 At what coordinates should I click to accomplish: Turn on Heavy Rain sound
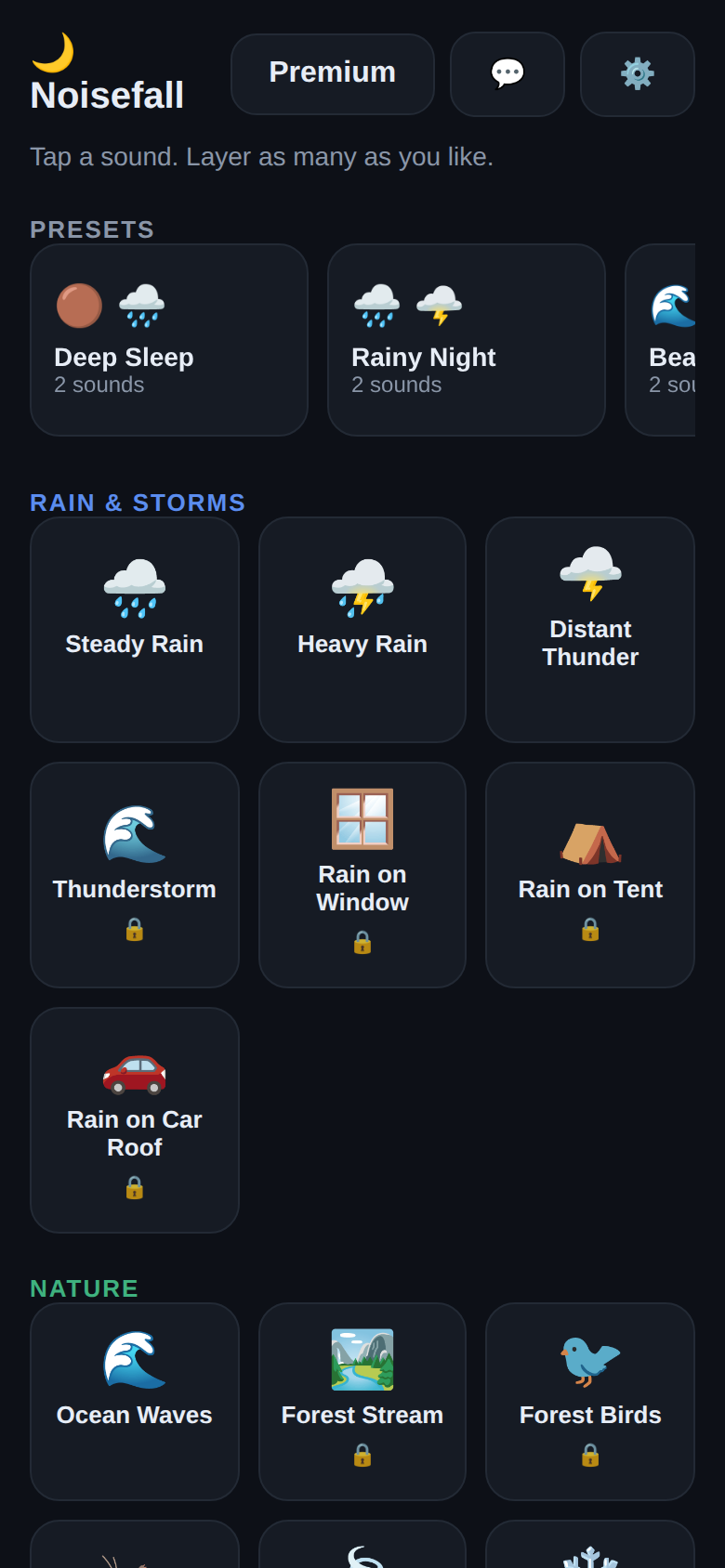point(362,630)
